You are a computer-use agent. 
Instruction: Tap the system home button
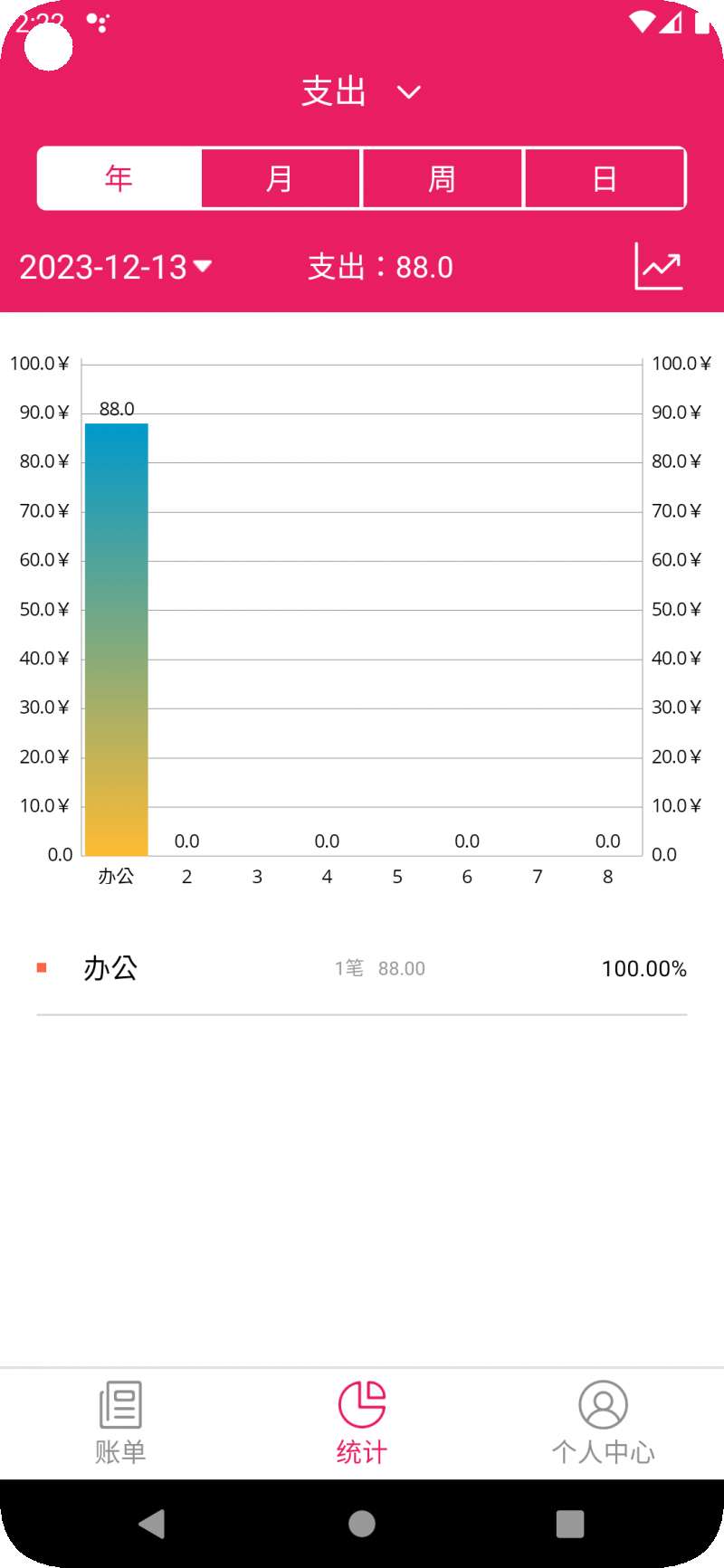click(x=362, y=1524)
